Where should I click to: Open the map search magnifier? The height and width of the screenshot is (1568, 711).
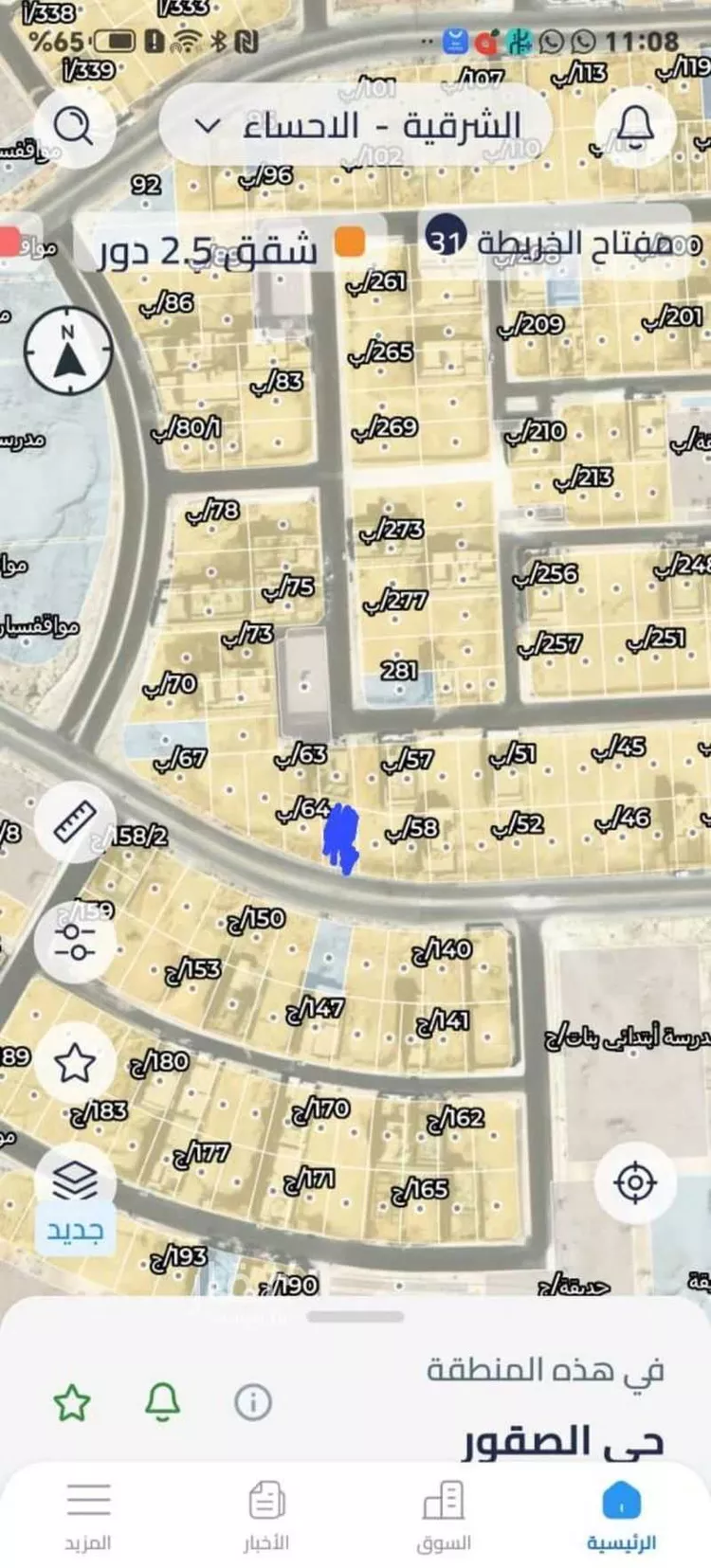click(74, 125)
